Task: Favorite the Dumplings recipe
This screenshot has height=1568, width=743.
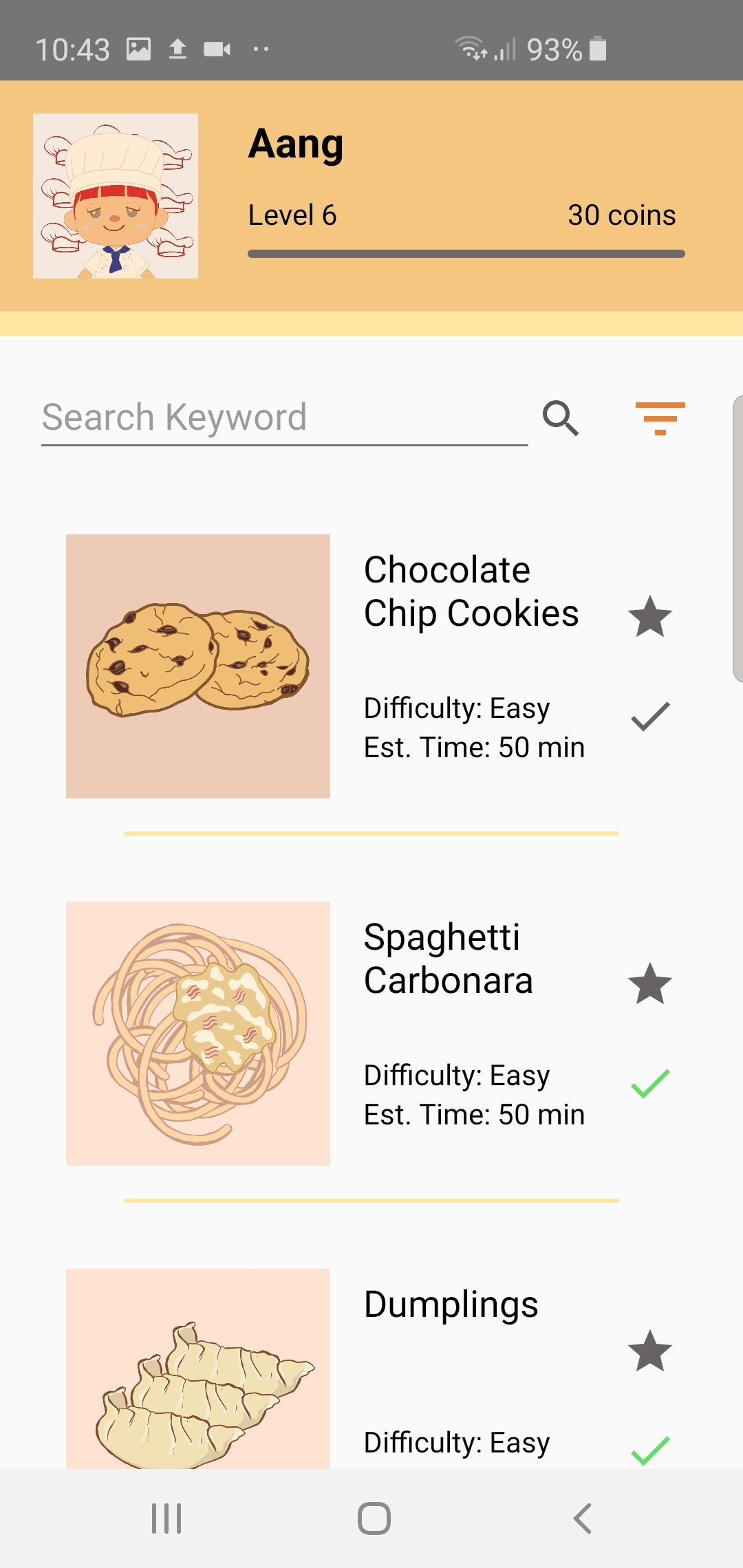Action: 650,1351
